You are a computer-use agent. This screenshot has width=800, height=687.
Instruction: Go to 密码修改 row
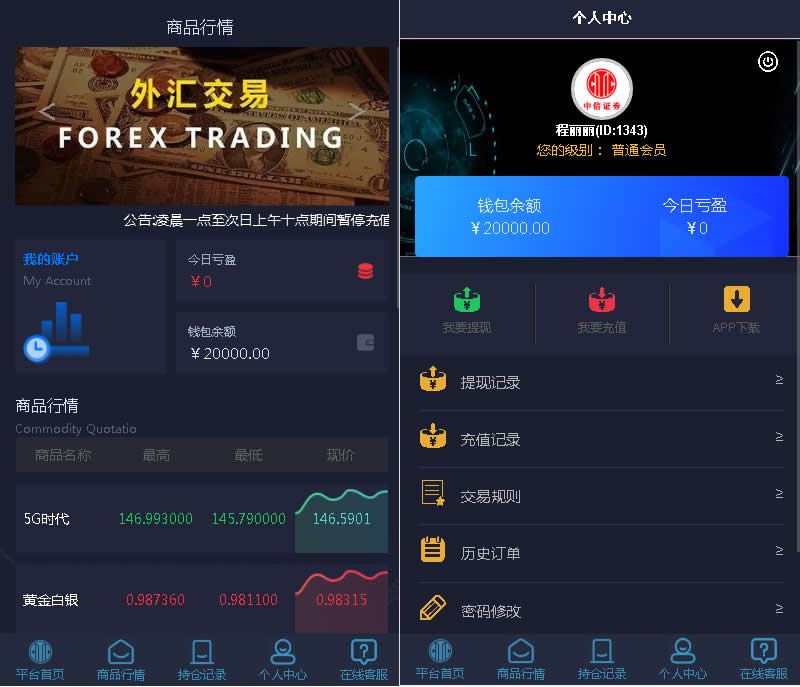(x=600, y=609)
